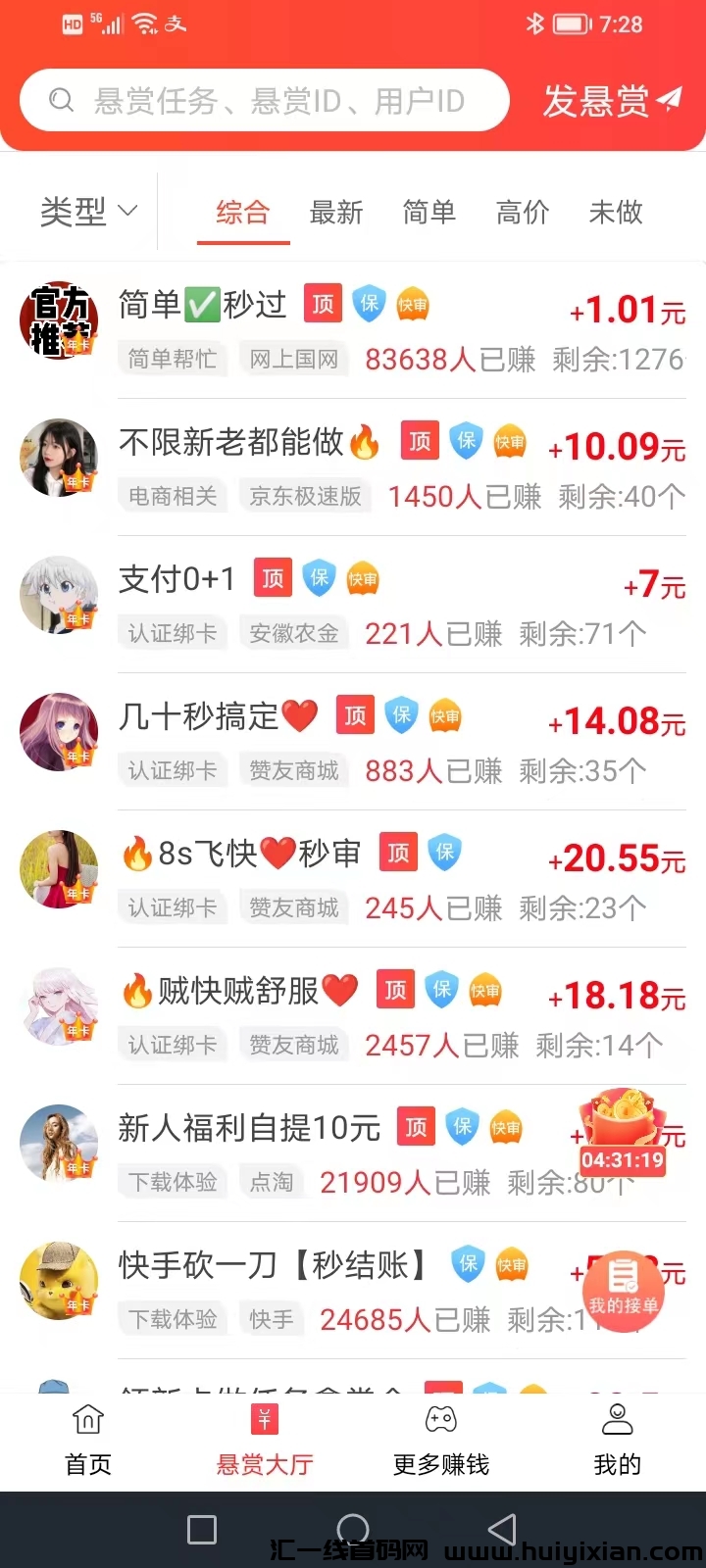Switch to the 最新 tab
This screenshot has height=1568, width=706.
point(337,213)
